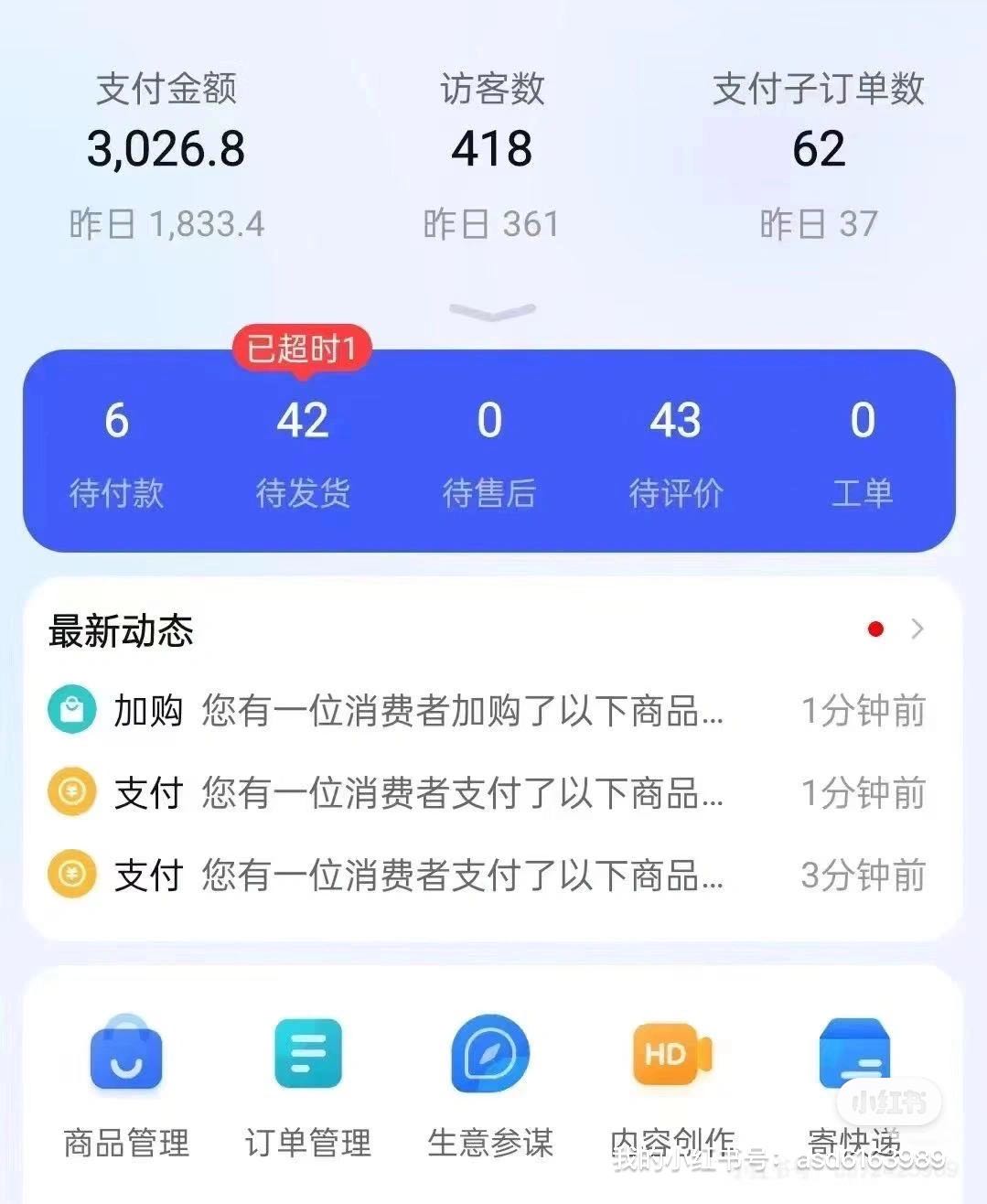Open 最新动态 details arrow
The width and height of the screenshot is (987, 1204).
point(917,629)
